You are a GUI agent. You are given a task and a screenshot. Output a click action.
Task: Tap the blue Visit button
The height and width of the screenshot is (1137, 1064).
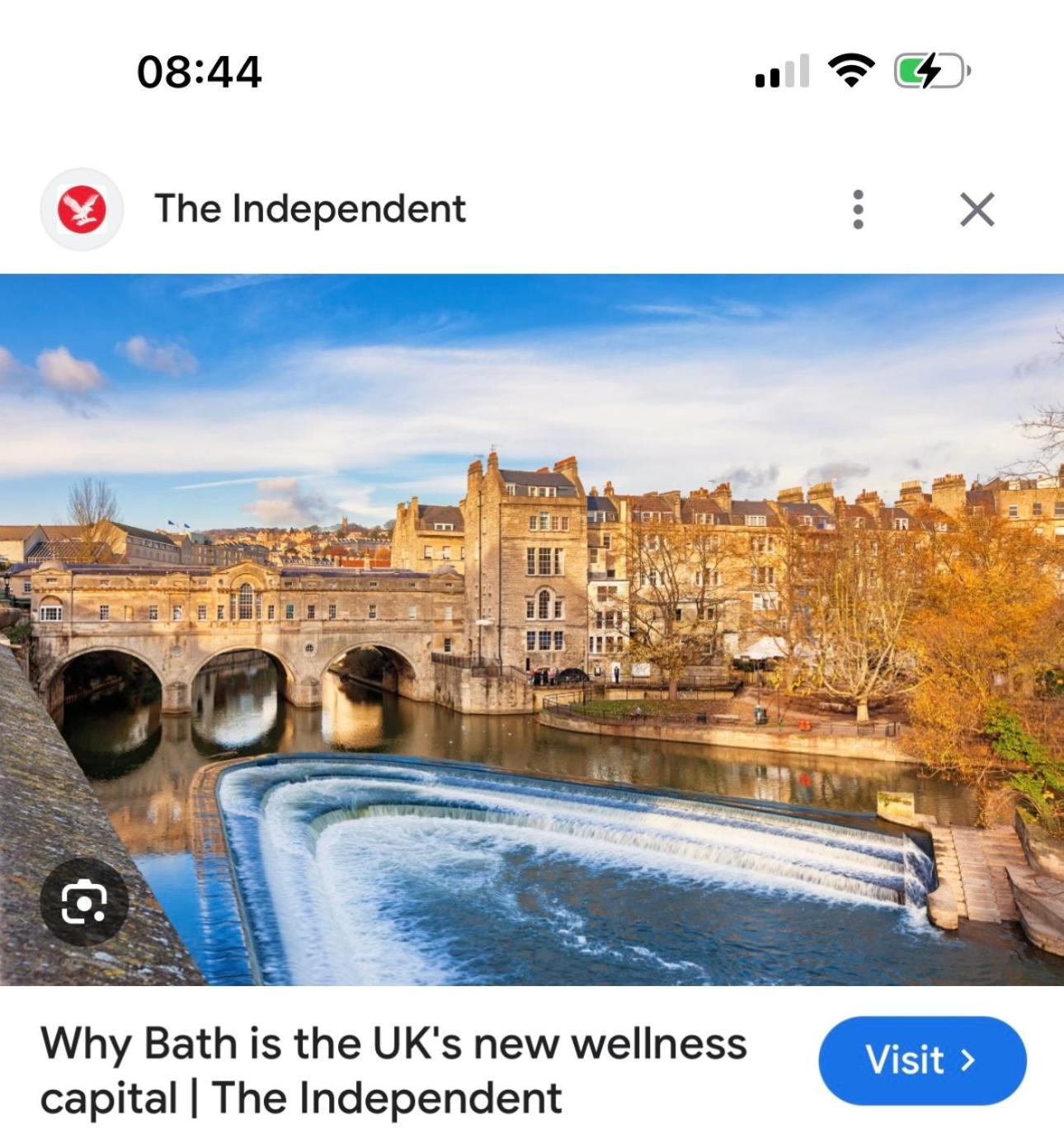[921, 1060]
